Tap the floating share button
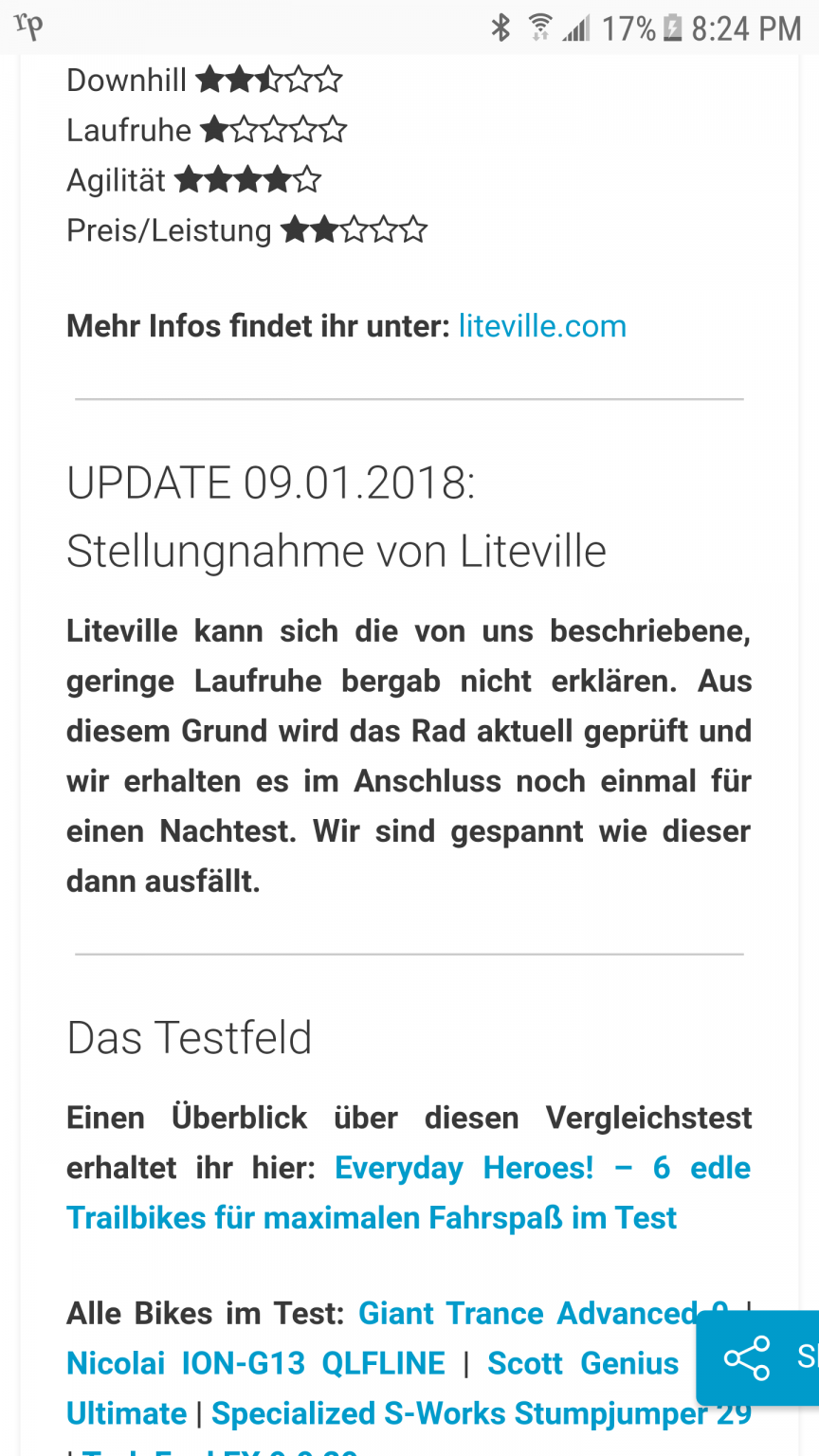This screenshot has height=1456, width=819. tap(757, 1357)
